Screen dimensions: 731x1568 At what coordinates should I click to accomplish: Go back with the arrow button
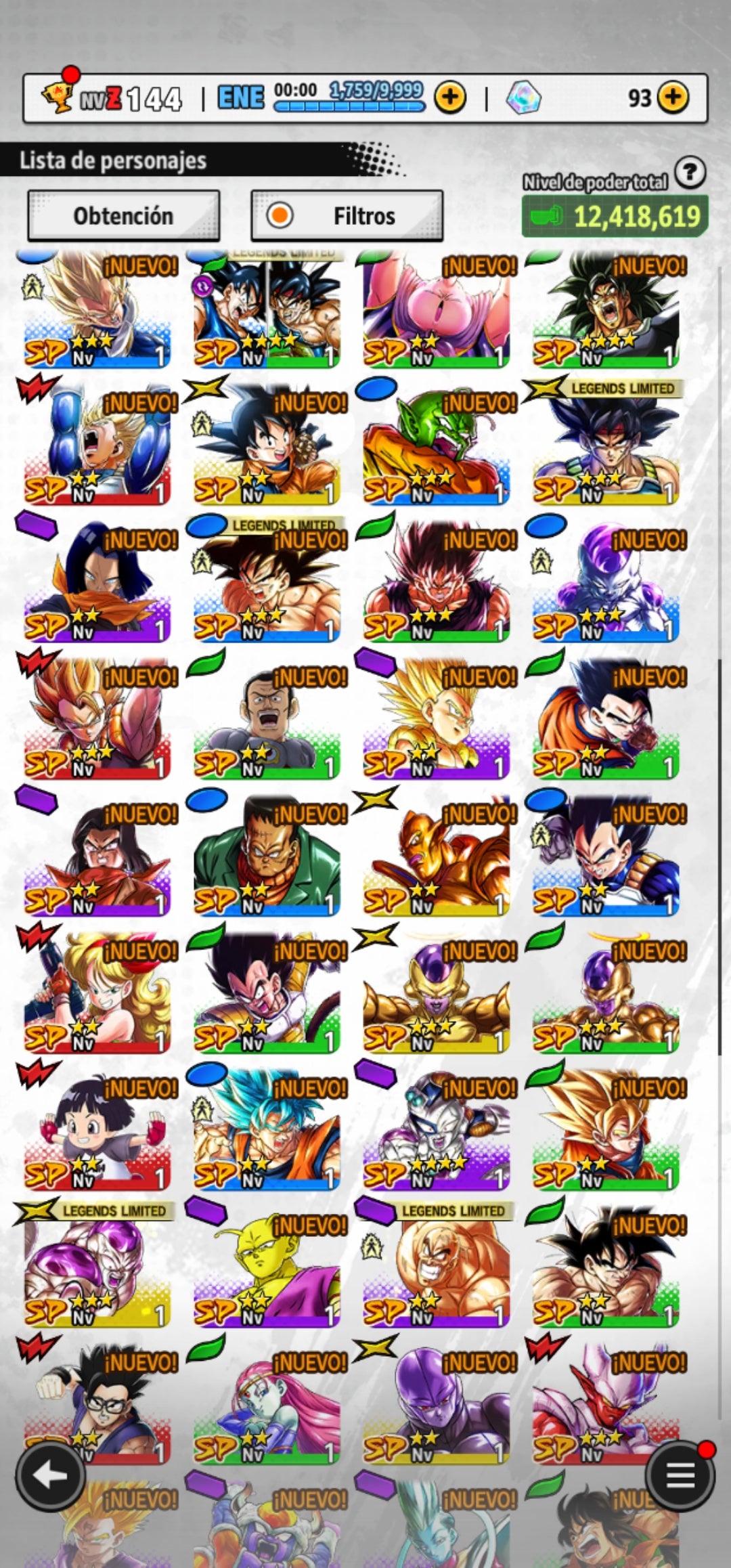[50, 1476]
